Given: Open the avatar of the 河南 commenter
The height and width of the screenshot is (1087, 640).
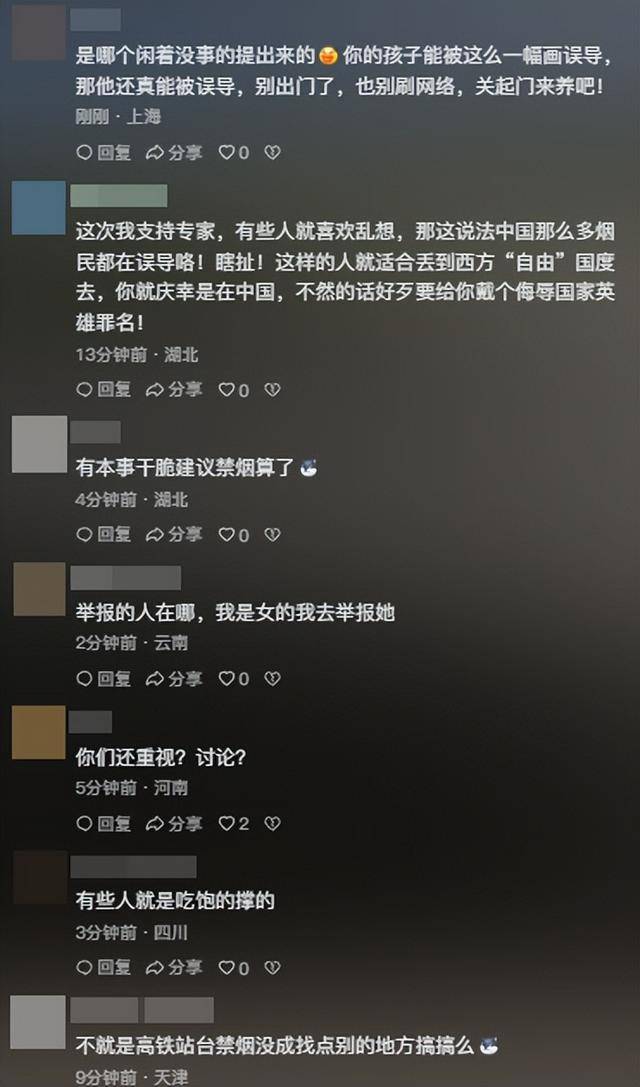Looking at the screenshot, I should (38, 732).
